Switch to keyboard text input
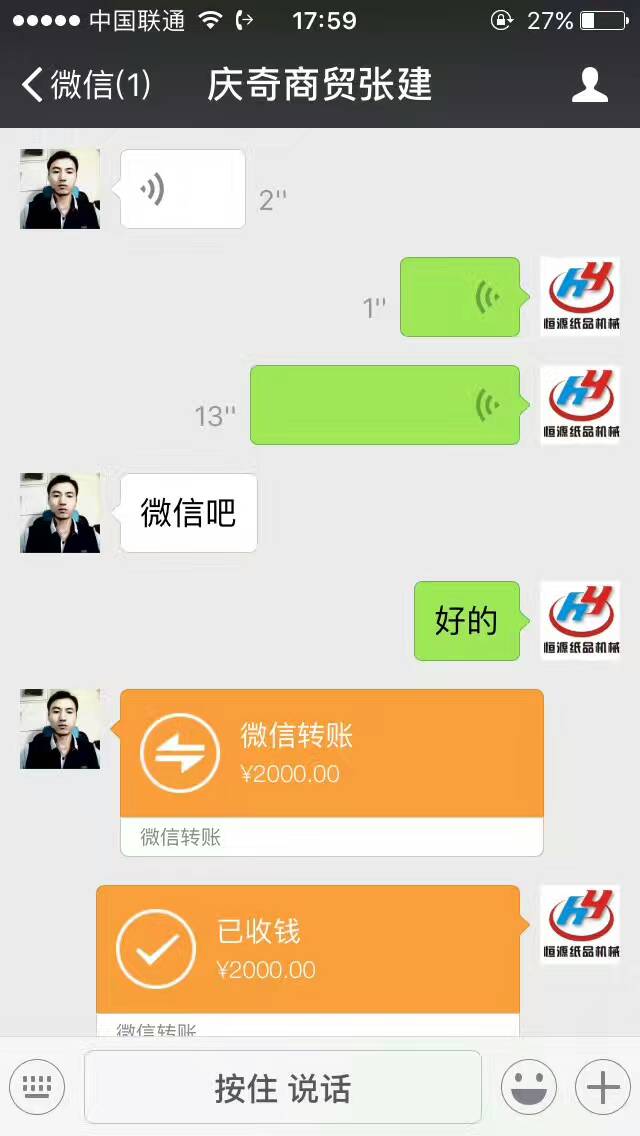Screen dimensions: 640x1136 (37, 1087)
